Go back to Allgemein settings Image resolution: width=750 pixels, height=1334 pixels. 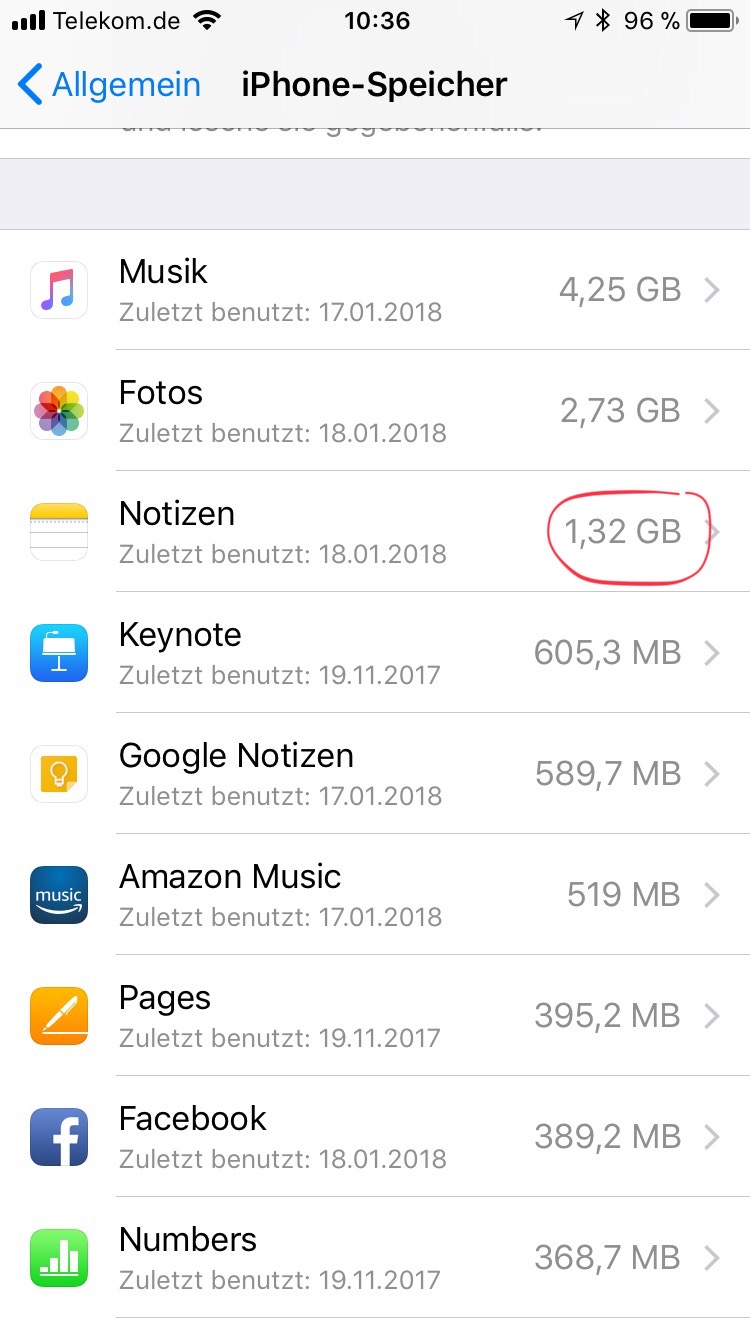[x=110, y=85]
